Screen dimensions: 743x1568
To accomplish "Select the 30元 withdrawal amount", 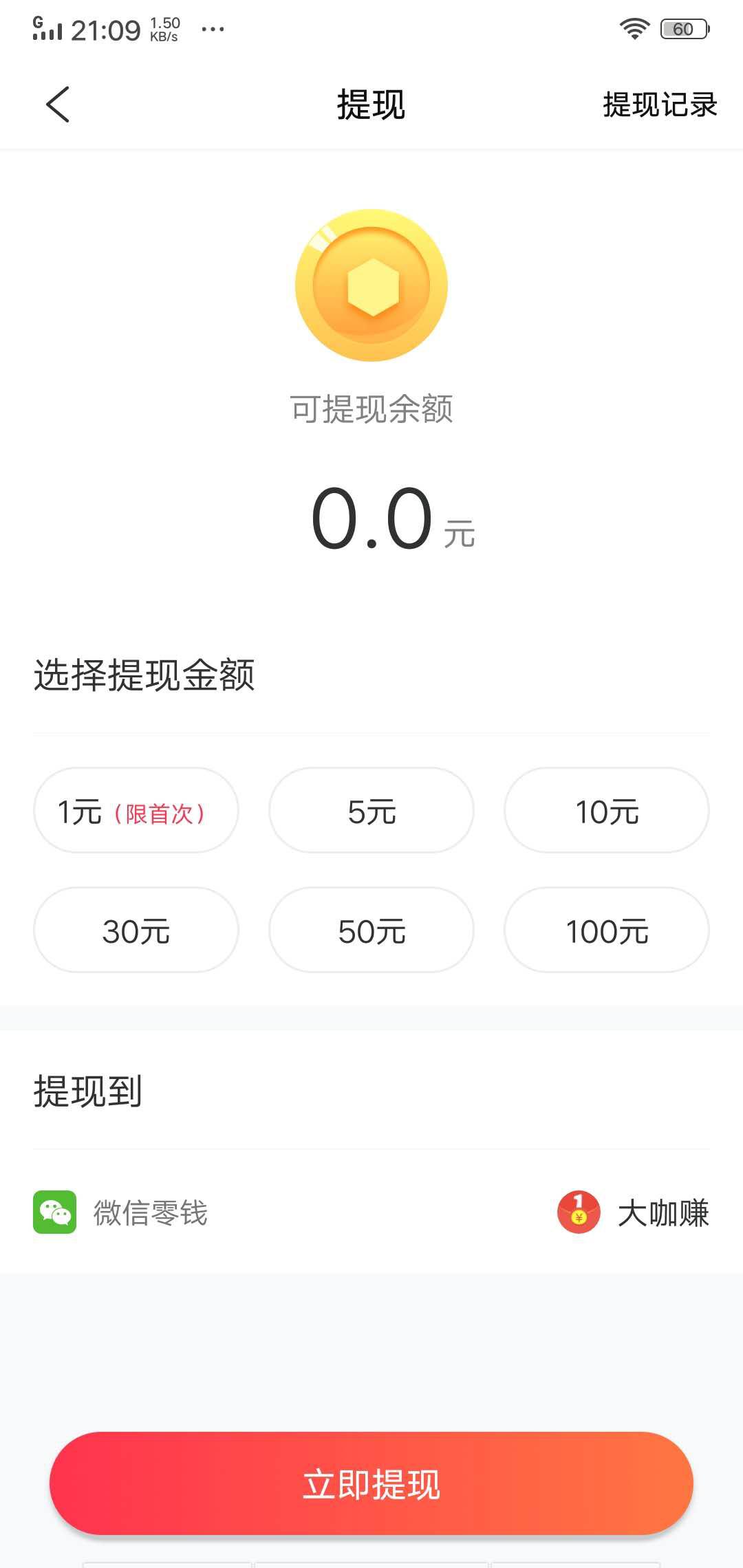I will coord(136,930).
